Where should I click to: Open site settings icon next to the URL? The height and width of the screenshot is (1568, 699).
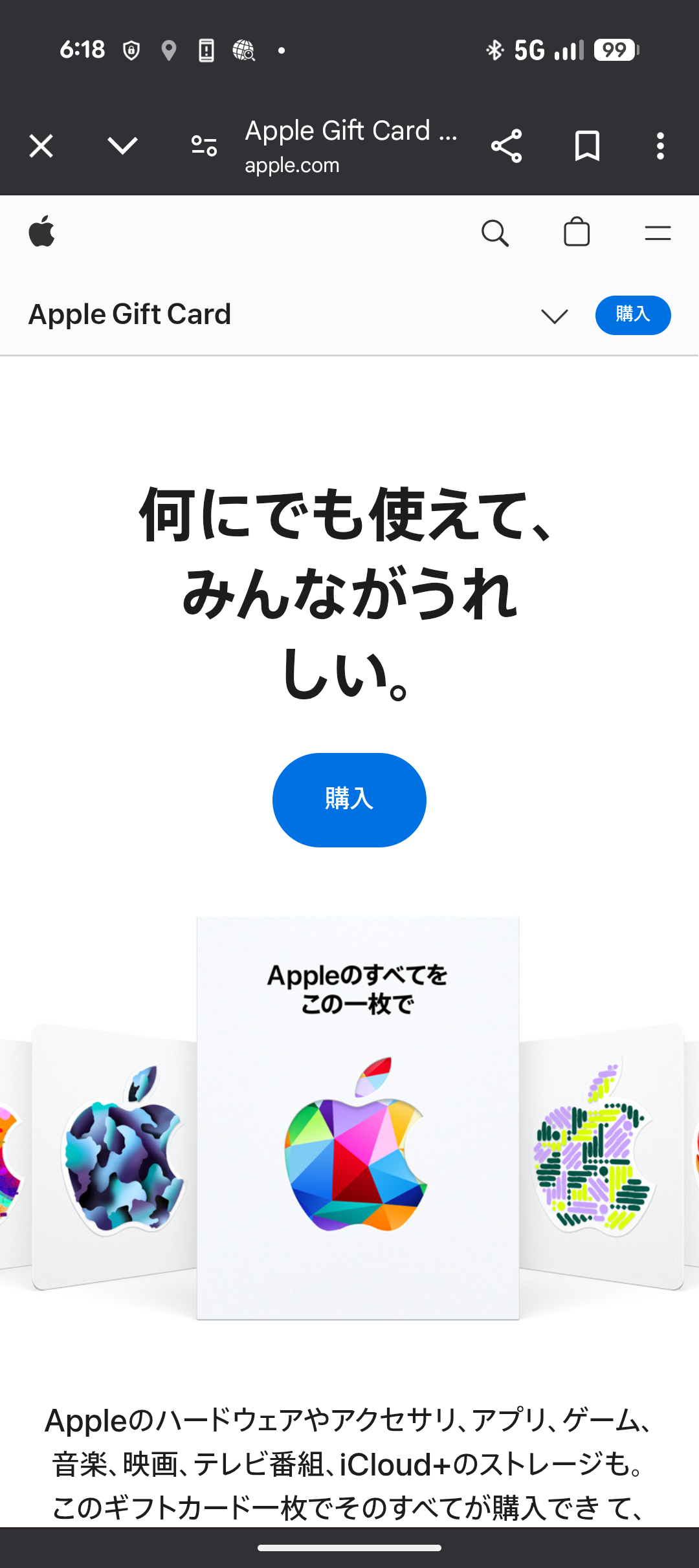[x=204, y=146]
